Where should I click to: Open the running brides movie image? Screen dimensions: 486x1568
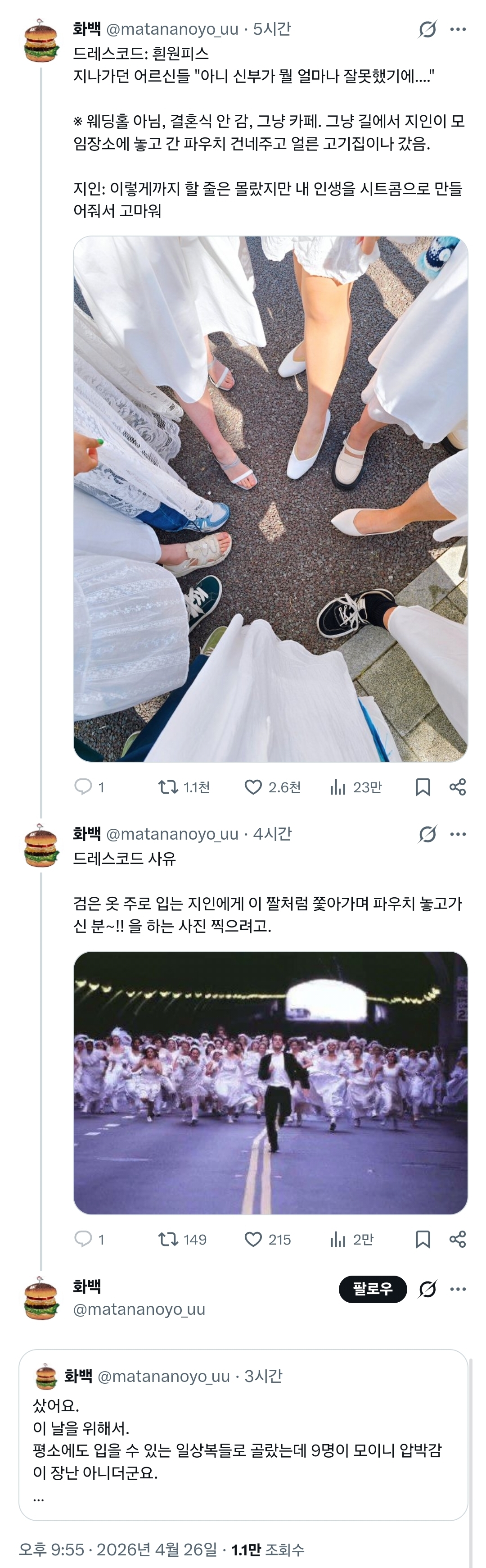point(270,1083)
